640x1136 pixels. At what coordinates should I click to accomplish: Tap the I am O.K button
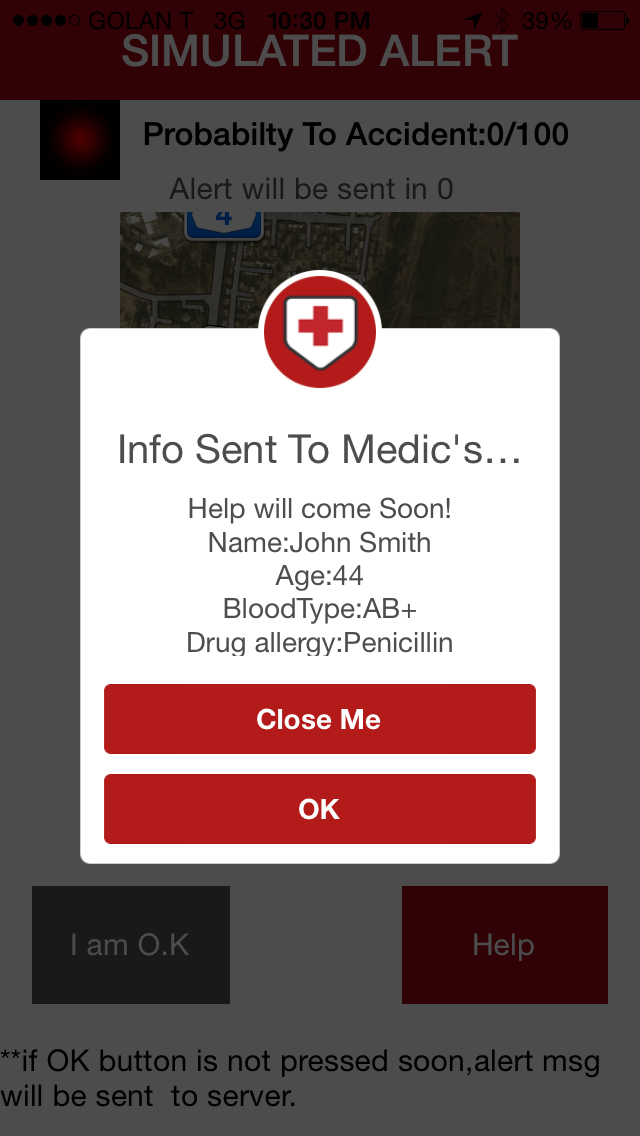(x=131, y=945)
